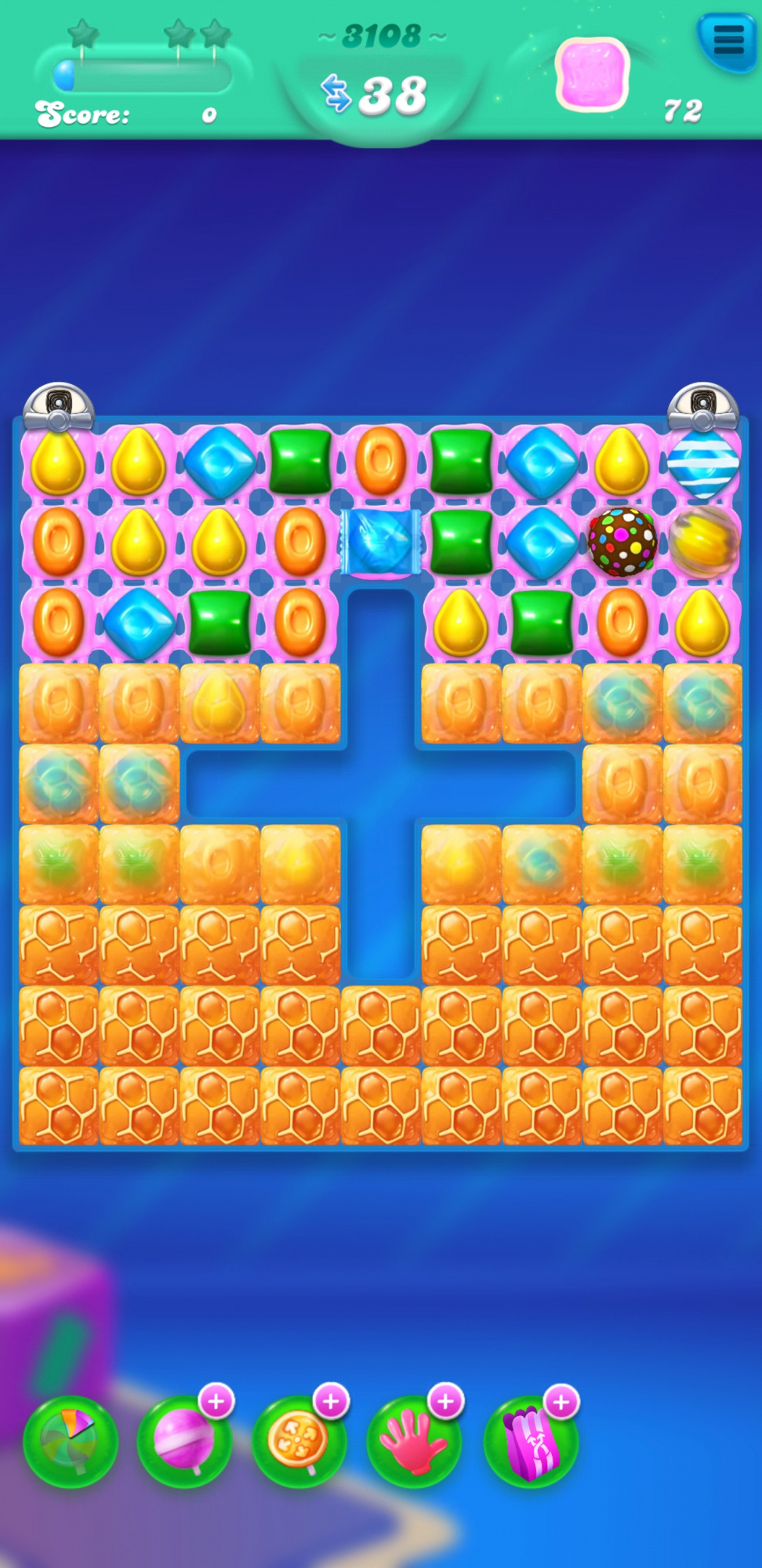Tap the yellow candy in the bubble

click(703, 542)
